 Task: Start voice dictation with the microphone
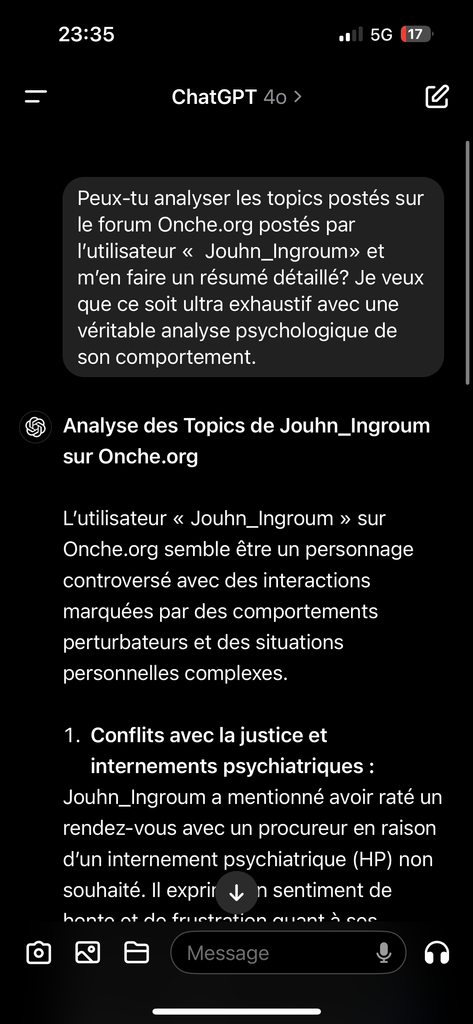[x=384, y=953]
